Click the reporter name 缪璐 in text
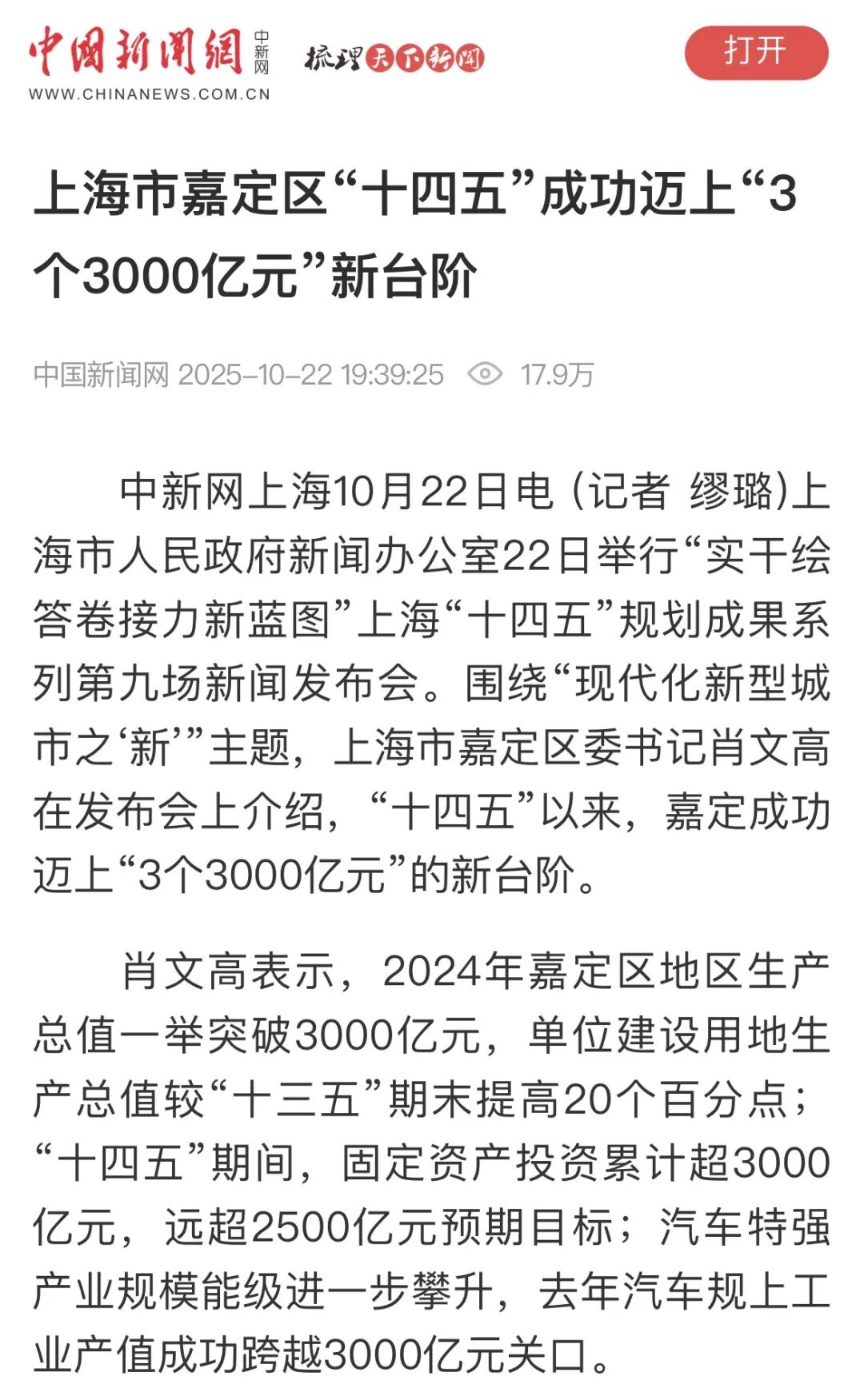The width and height of the screenshot is (864, 1400). pyautogui.click(x=720, y=493)
